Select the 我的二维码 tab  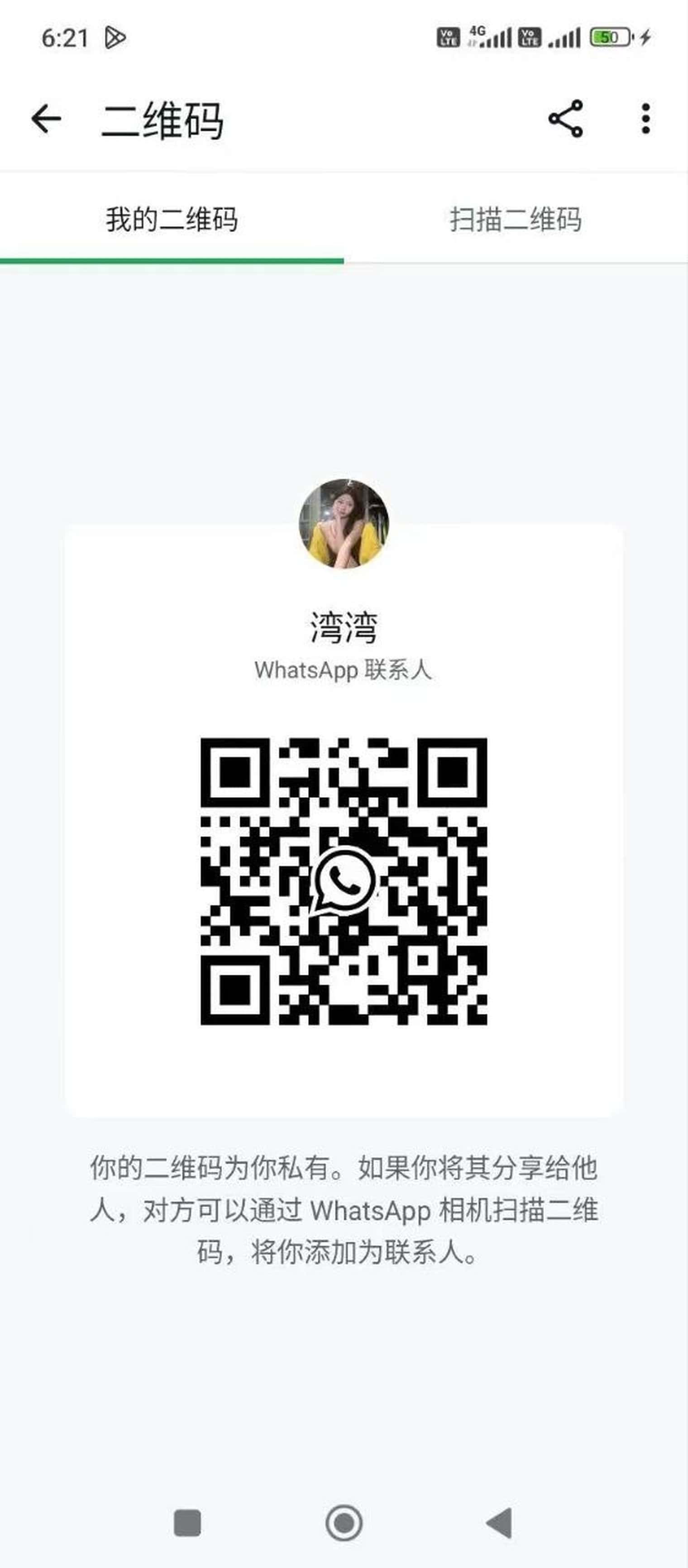click(x=172, y=220)
